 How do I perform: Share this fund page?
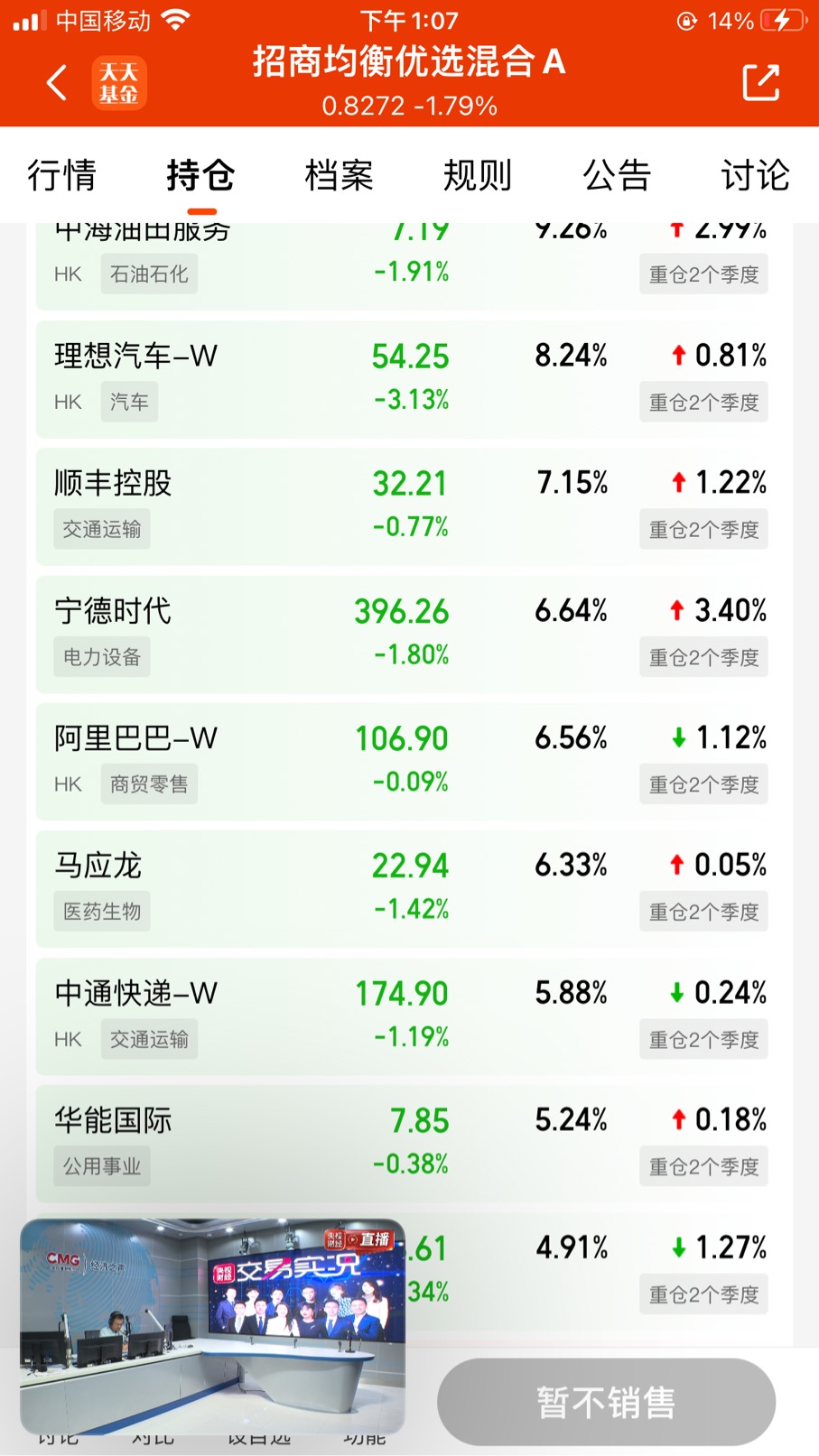[x=760, y=83]
